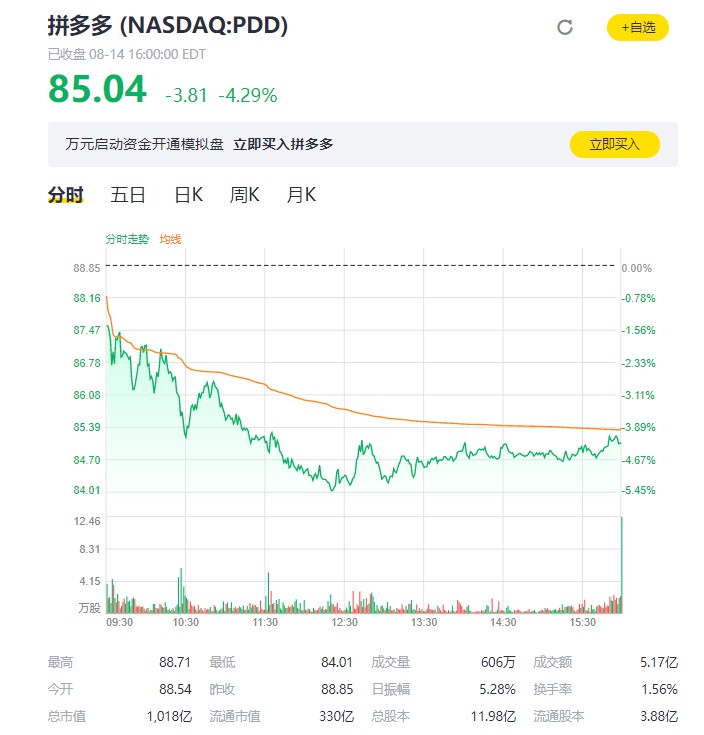Switch to the 五日 chart tab
This screenshot has height=735, width=704.
coord(128,195)
